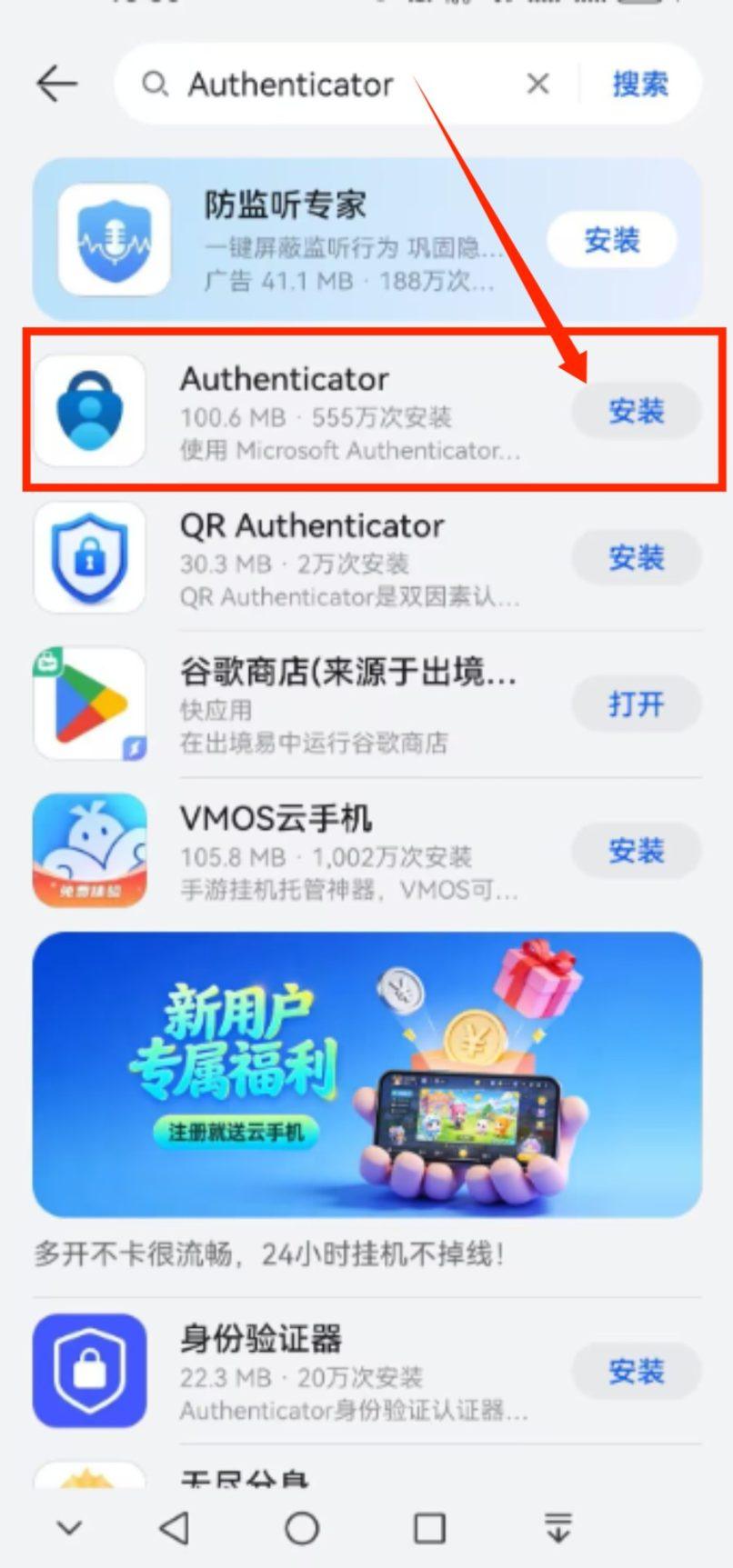The image size is (733, 1568).
Task: Go to the home screen
Action: point(302,1529)
